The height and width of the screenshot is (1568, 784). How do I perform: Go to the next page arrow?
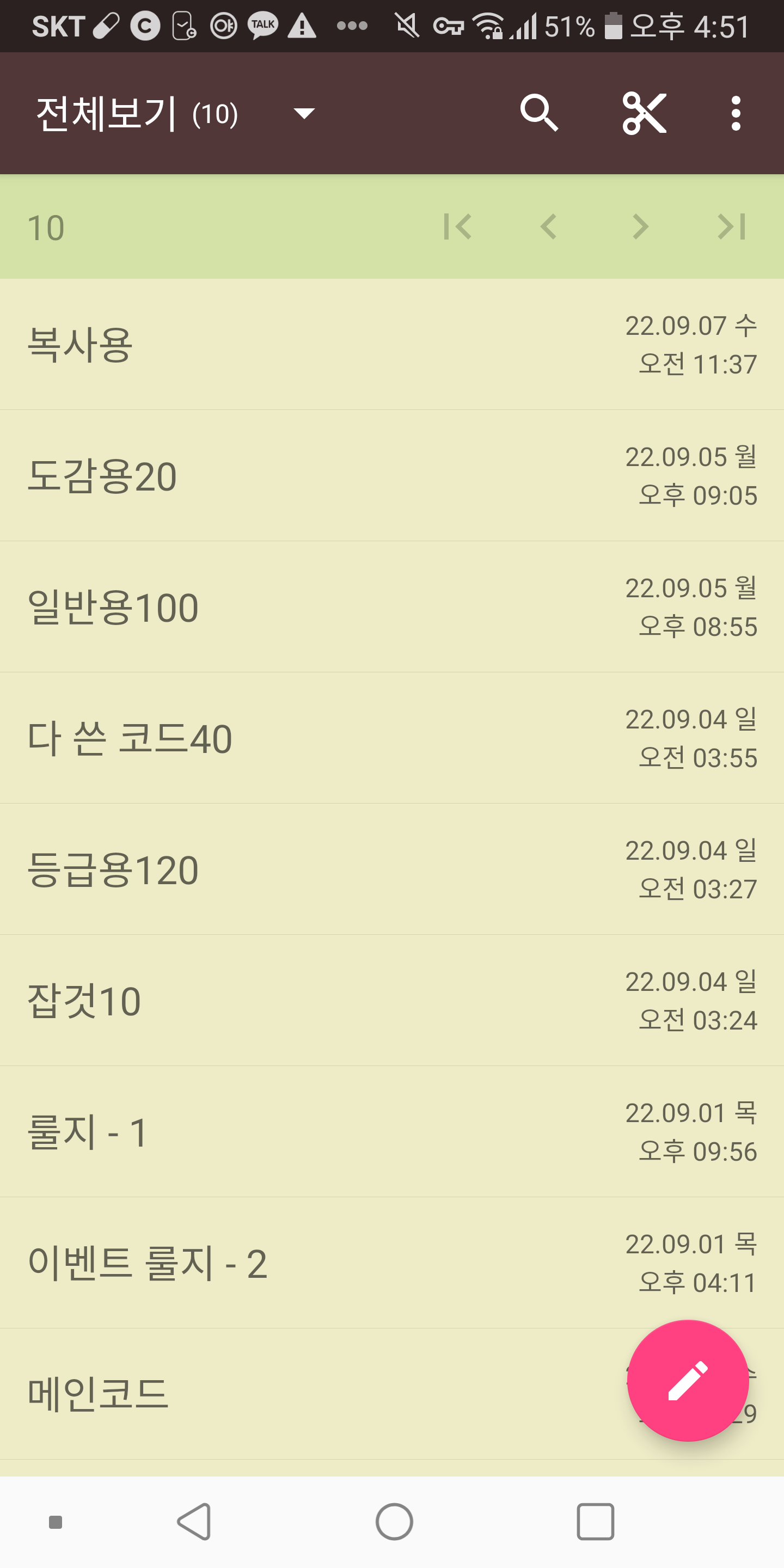640,227
